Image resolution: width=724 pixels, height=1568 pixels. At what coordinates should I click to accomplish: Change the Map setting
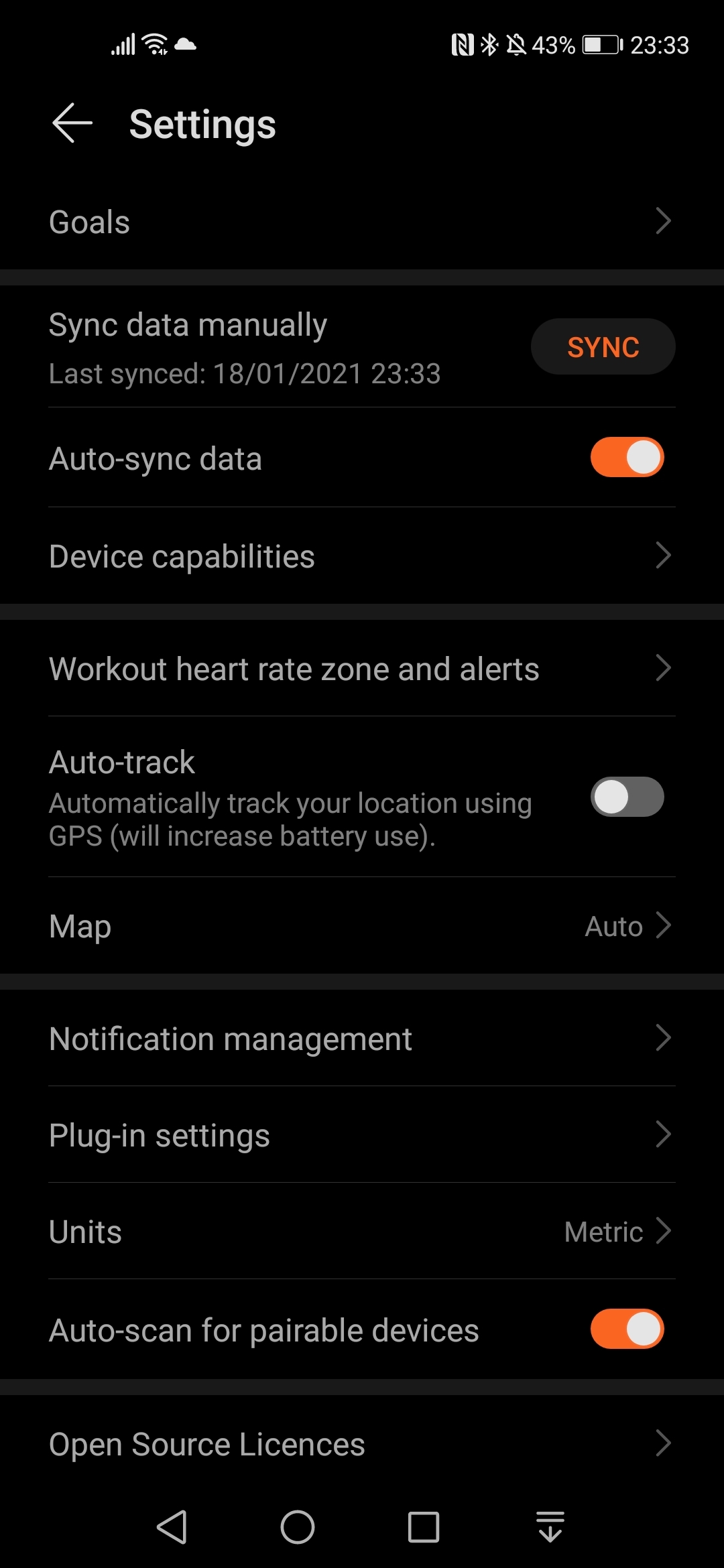point(362,926)
